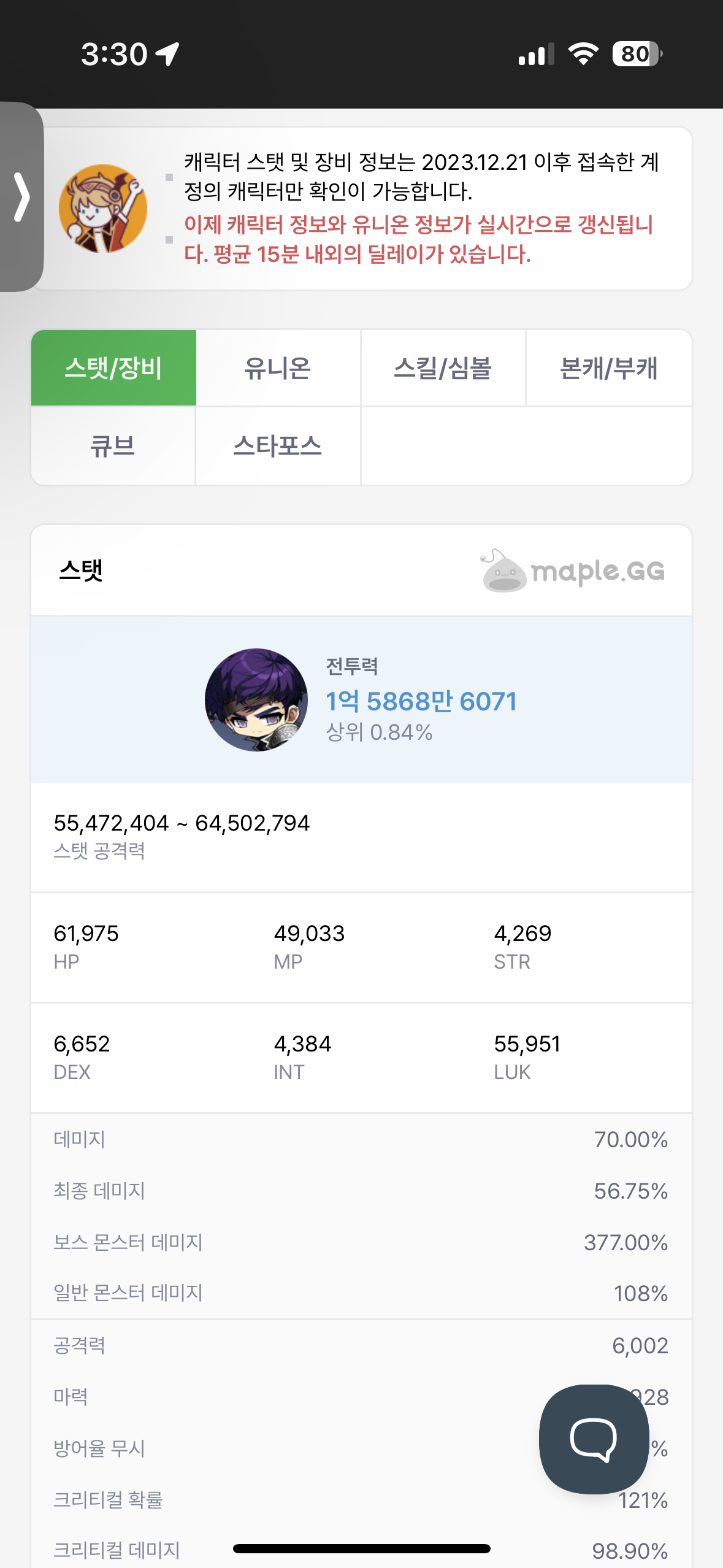View the 스타포스 tab

(278, 446)
